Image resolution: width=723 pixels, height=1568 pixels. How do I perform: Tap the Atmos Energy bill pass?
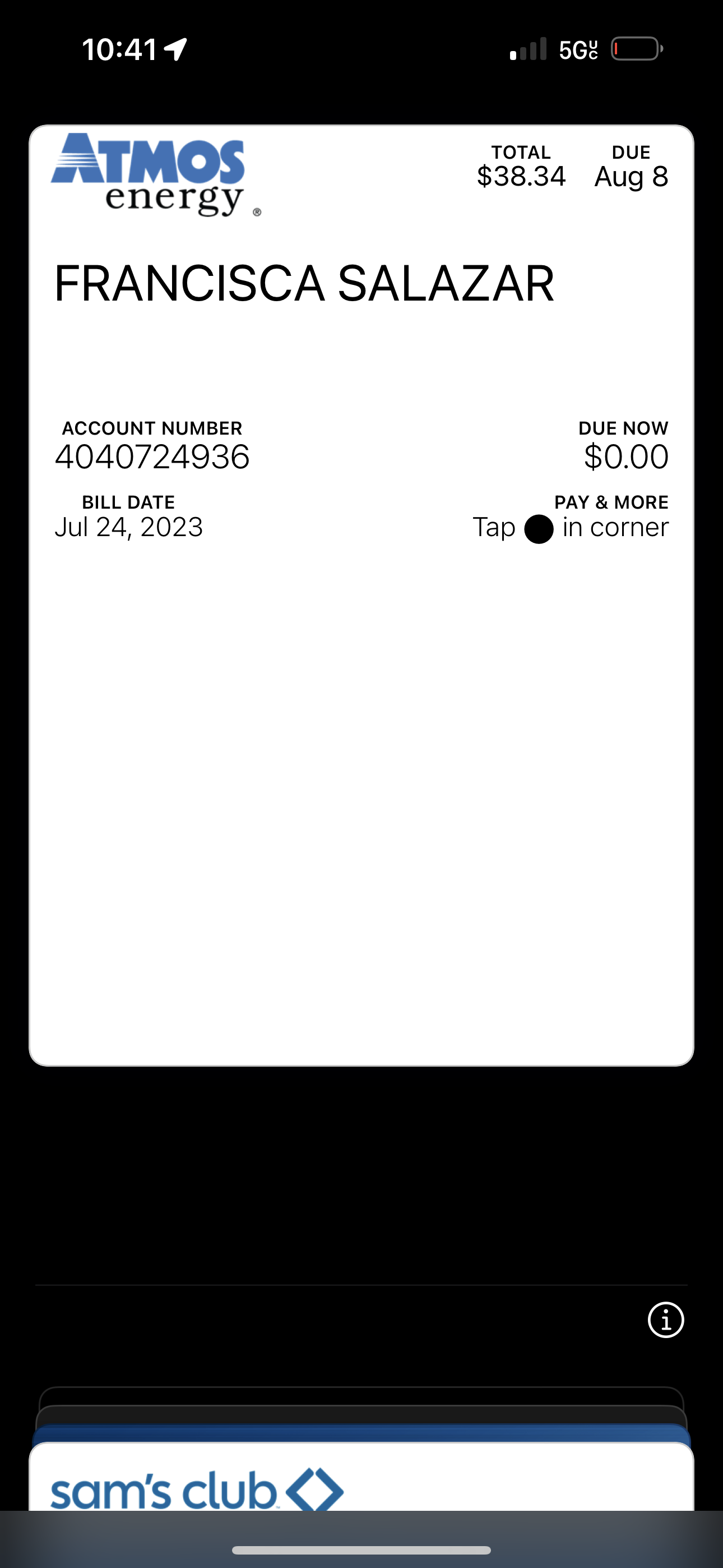click(x=361, y=596)
